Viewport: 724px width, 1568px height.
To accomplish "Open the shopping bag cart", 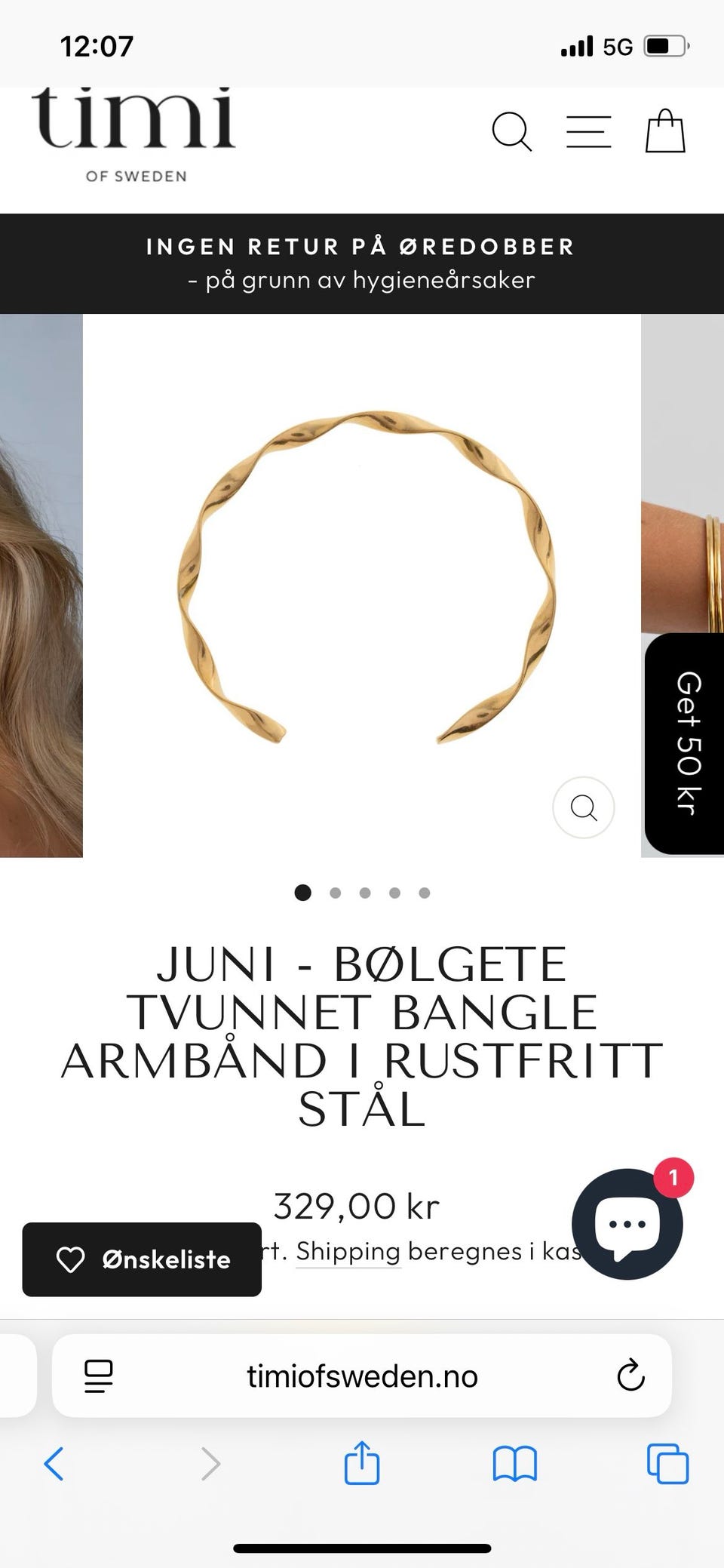I will point(666,131).
